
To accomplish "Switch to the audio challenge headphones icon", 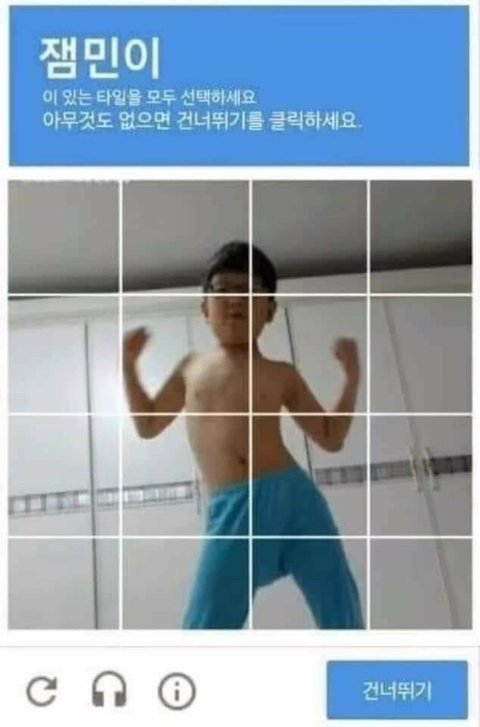I will (x=109, y=690).
